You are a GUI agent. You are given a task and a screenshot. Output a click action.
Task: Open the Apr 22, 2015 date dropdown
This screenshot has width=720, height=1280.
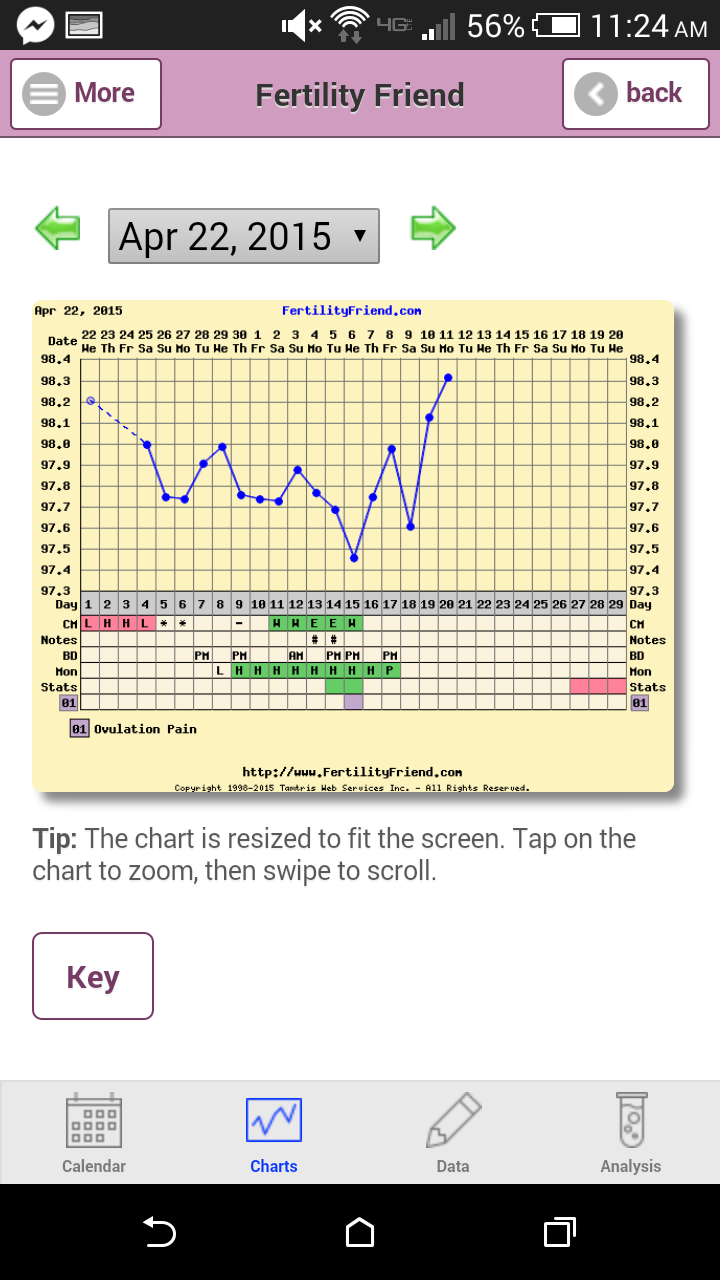tap(243, 236)
